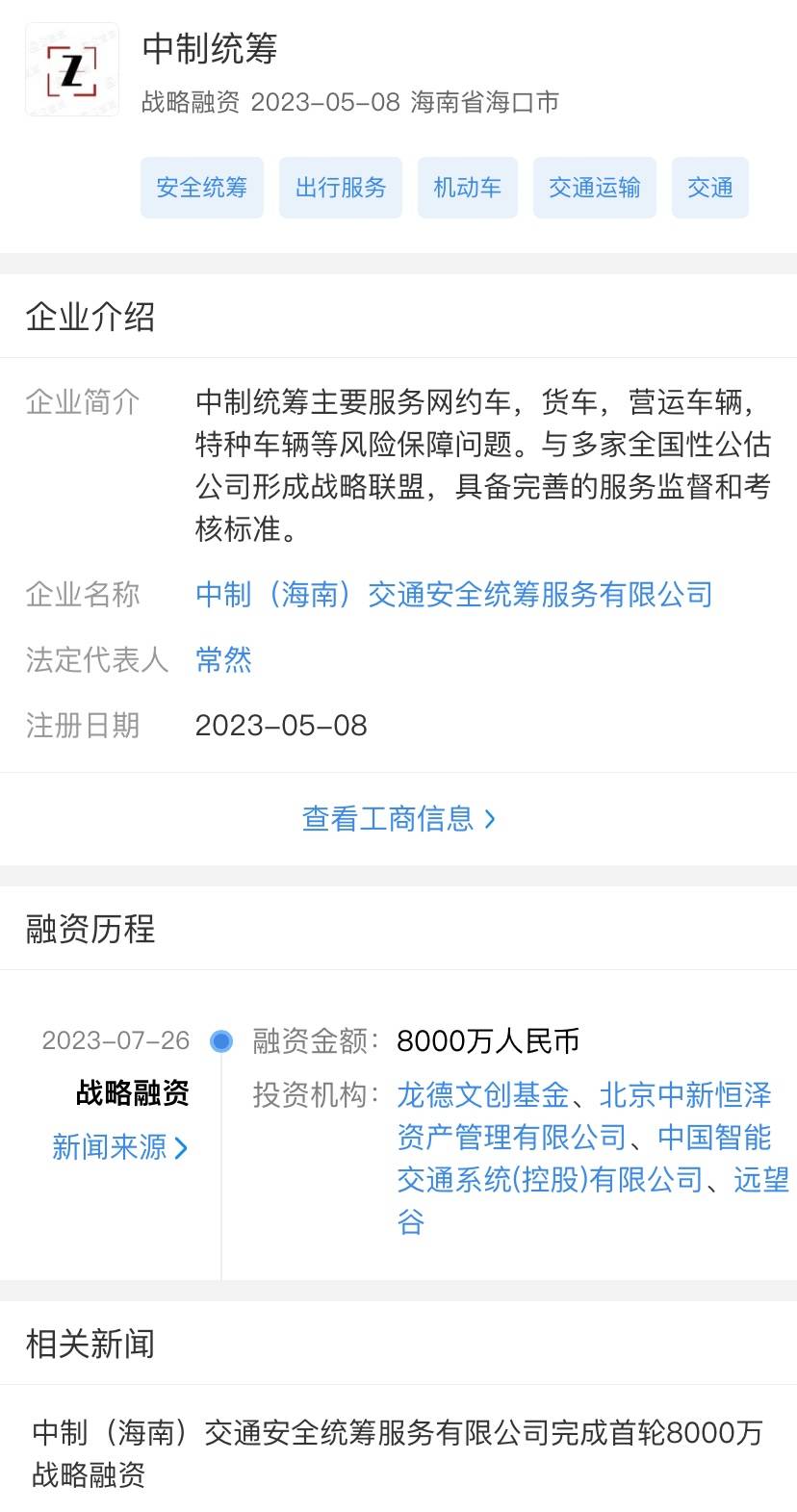Open company 中制（海南）交通安全统筹服务有限公司

pyautogui.click(x=453, y=595)
